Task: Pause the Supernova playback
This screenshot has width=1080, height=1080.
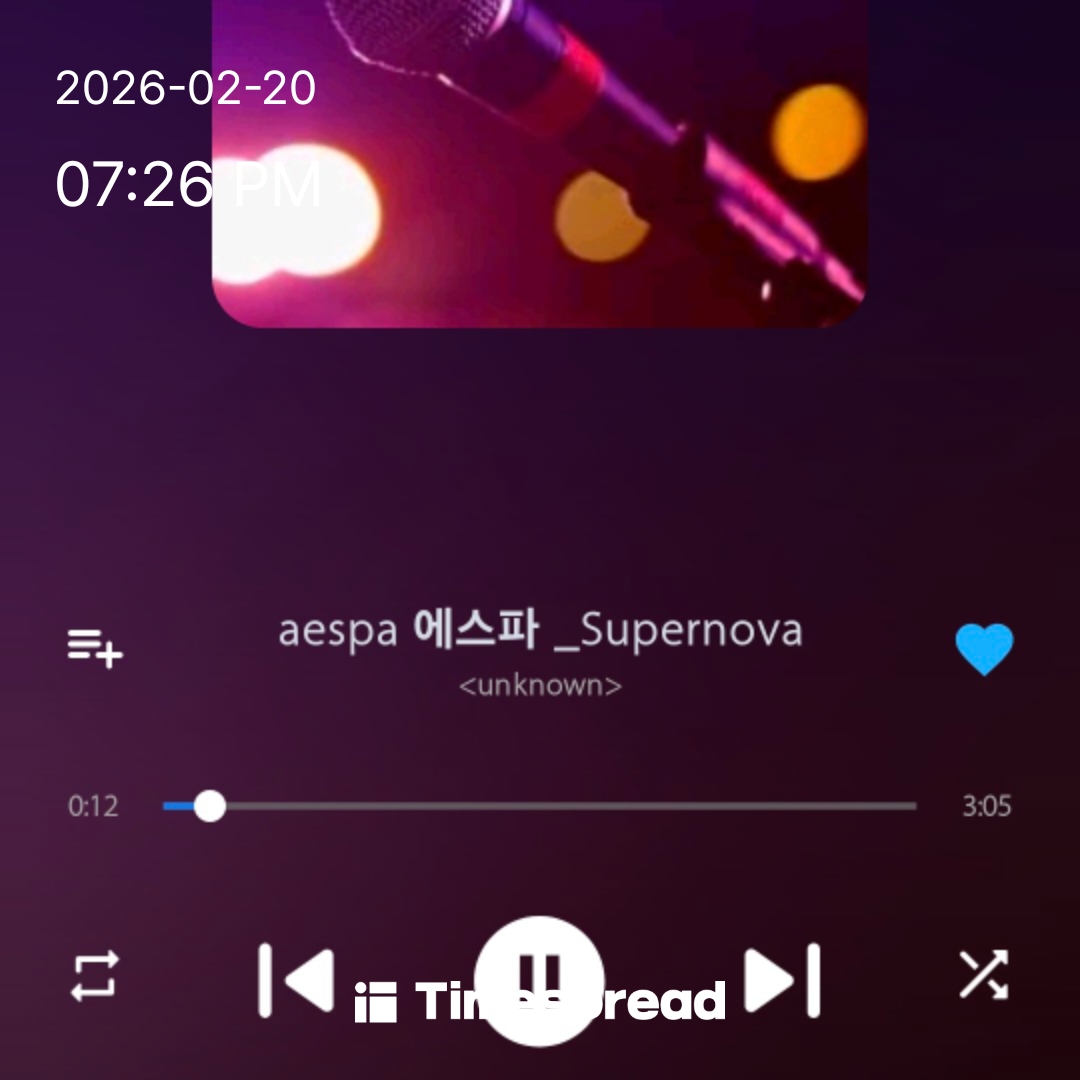Action: tap(539, 979)
